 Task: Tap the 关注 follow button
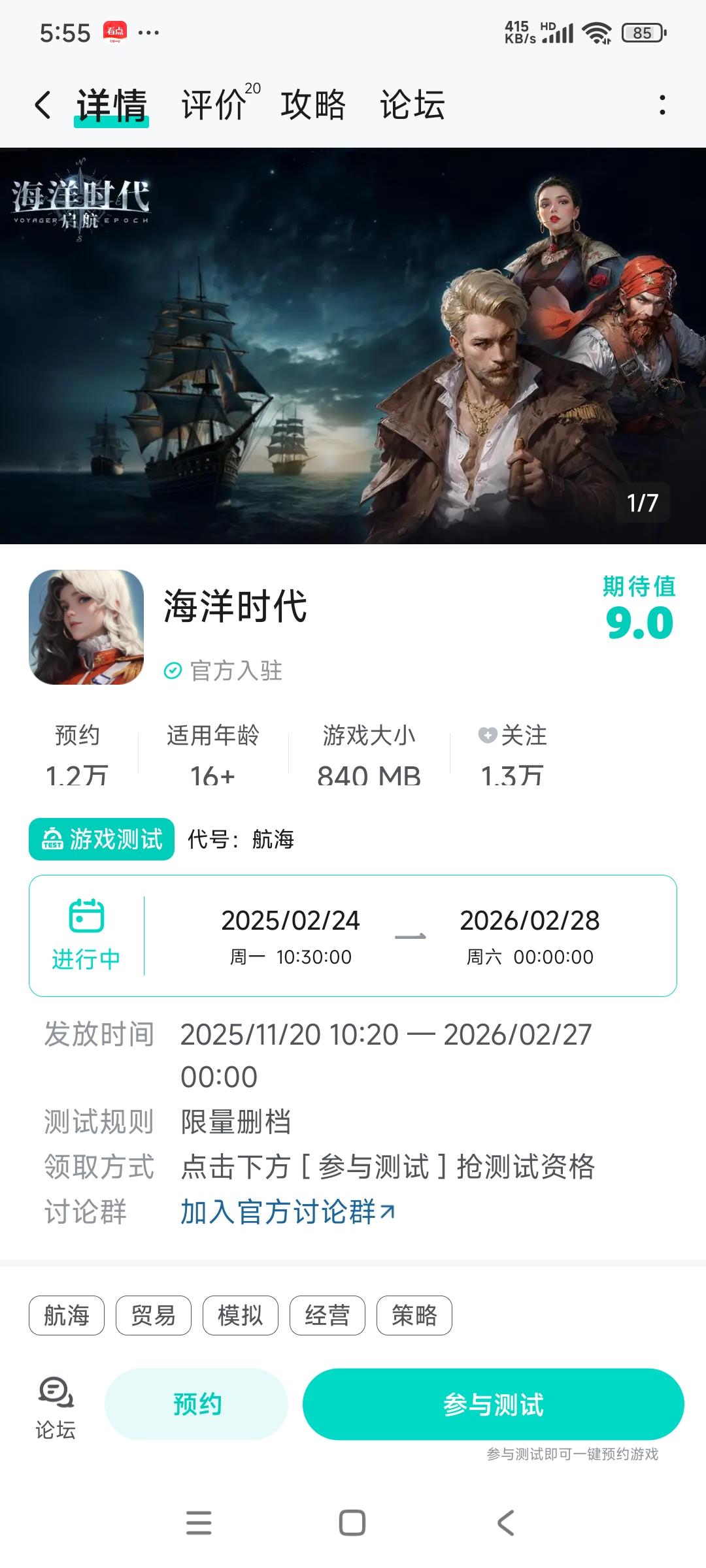click(513, 736)
